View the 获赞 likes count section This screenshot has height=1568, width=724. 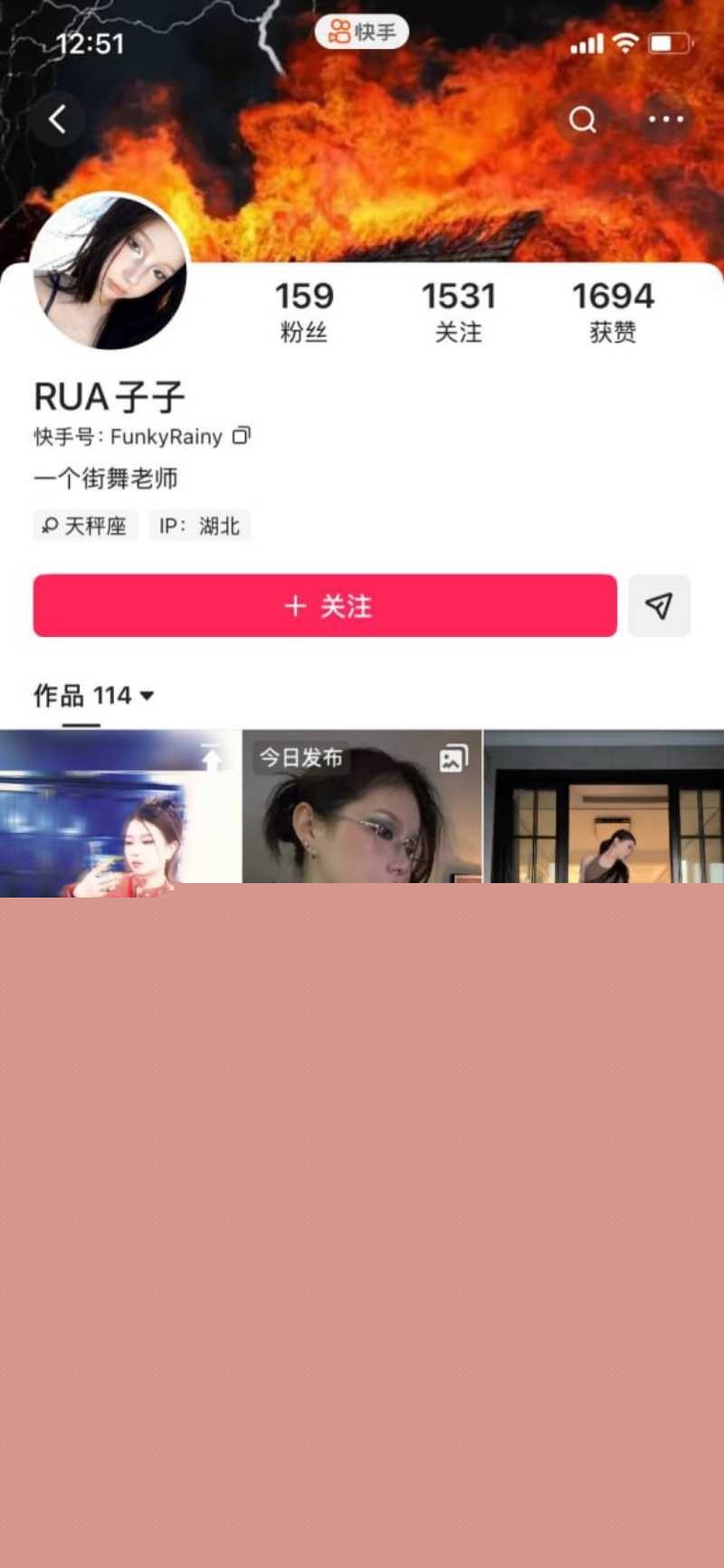point(612,312)
